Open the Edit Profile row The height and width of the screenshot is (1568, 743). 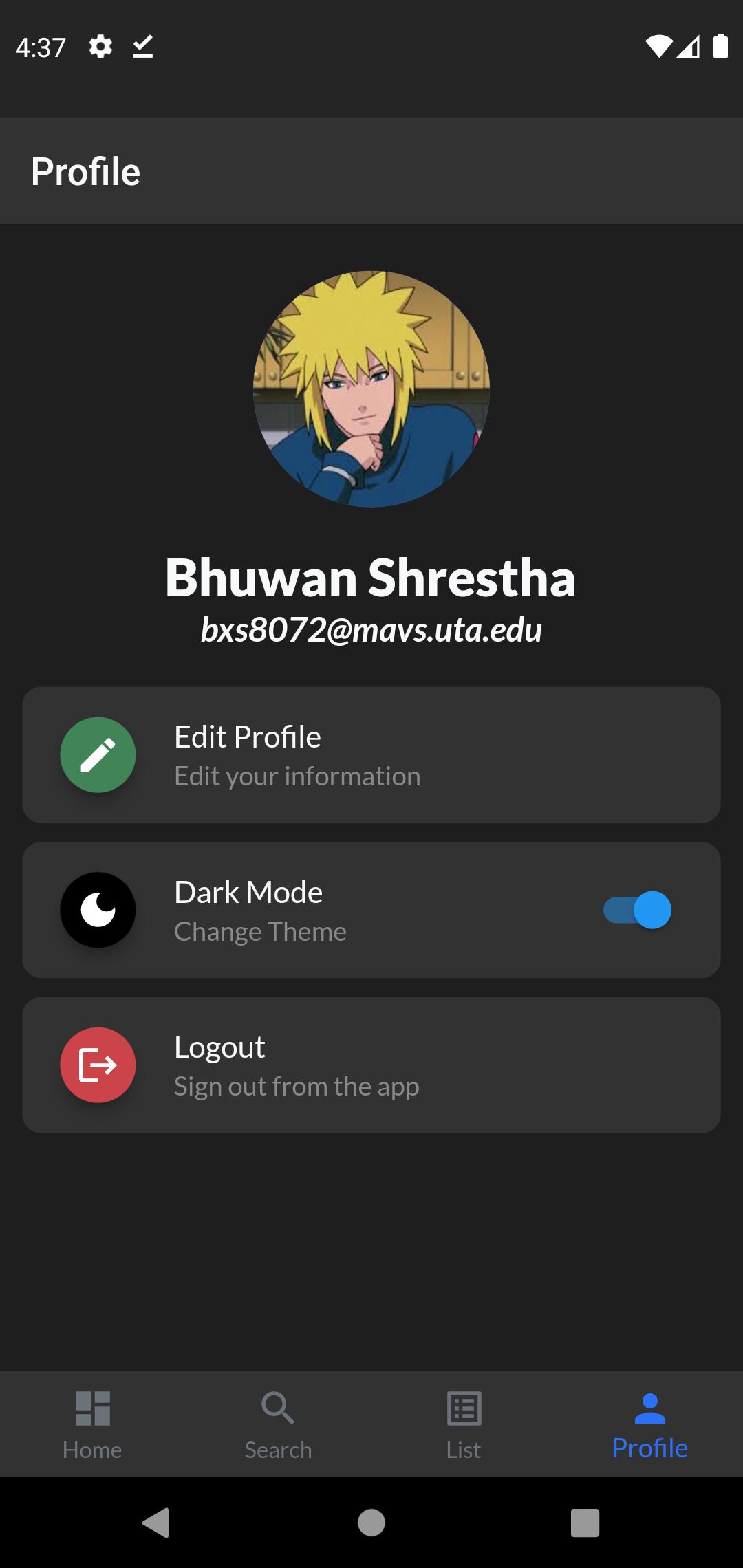pyautogui.click(x=371, y=755)
